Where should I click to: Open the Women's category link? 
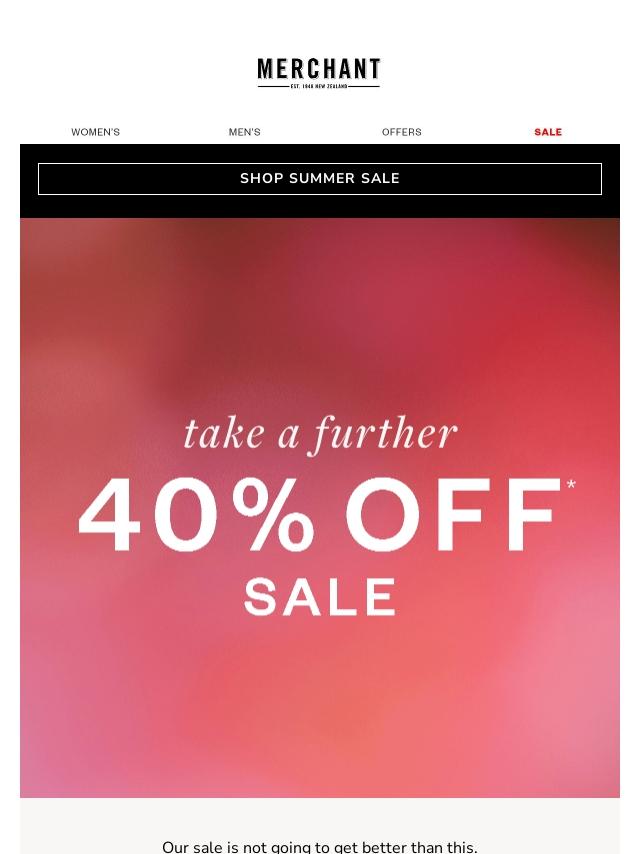pos(95,132)
